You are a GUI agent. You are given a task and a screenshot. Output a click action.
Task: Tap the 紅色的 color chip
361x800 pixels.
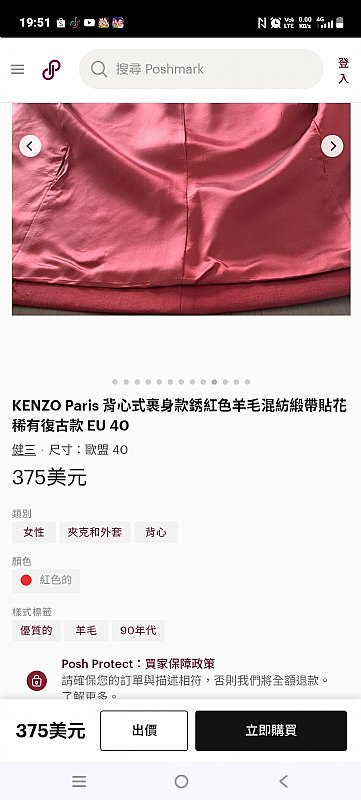[46, 580]
